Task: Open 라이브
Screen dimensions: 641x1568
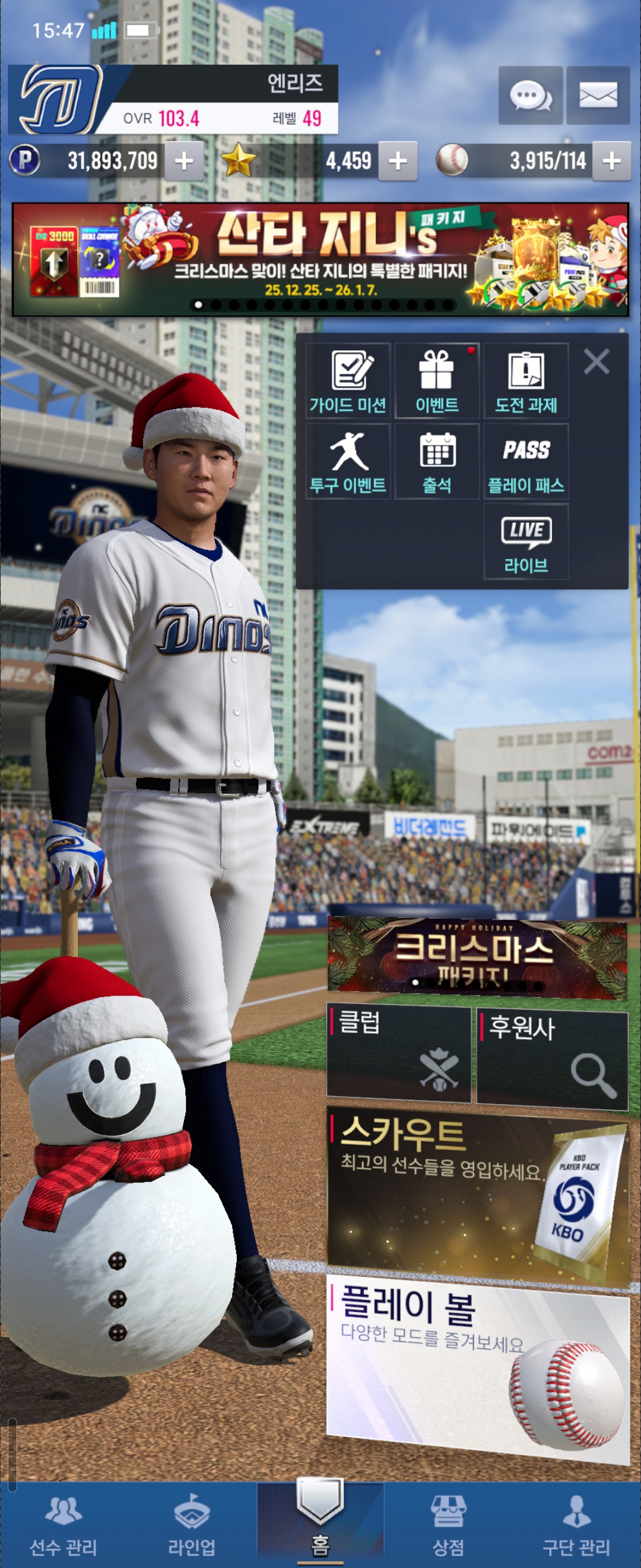Action: pyautogui.click(x=526, y=542)
